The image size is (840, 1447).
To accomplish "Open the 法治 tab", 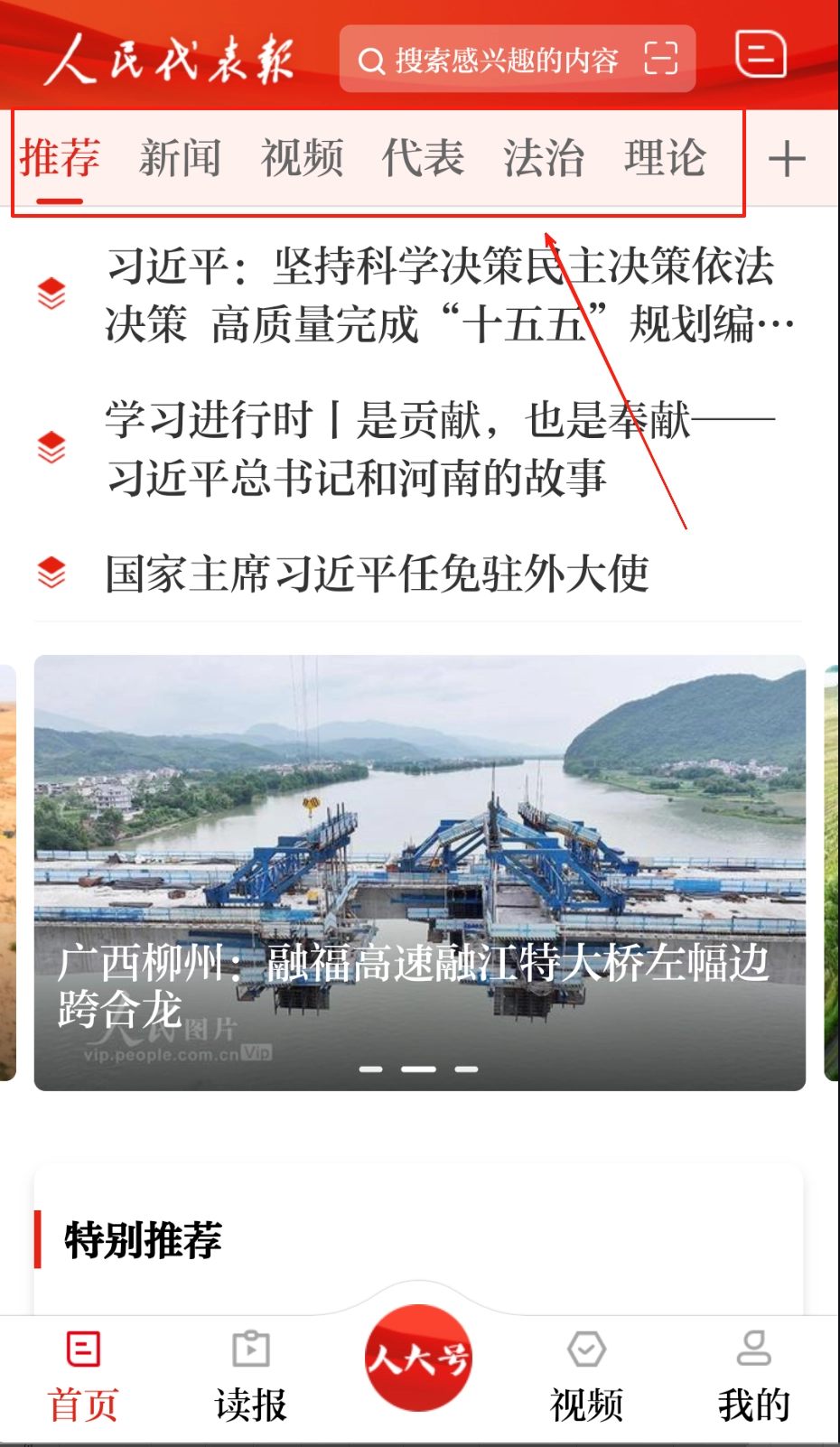I will click(544, 159).
